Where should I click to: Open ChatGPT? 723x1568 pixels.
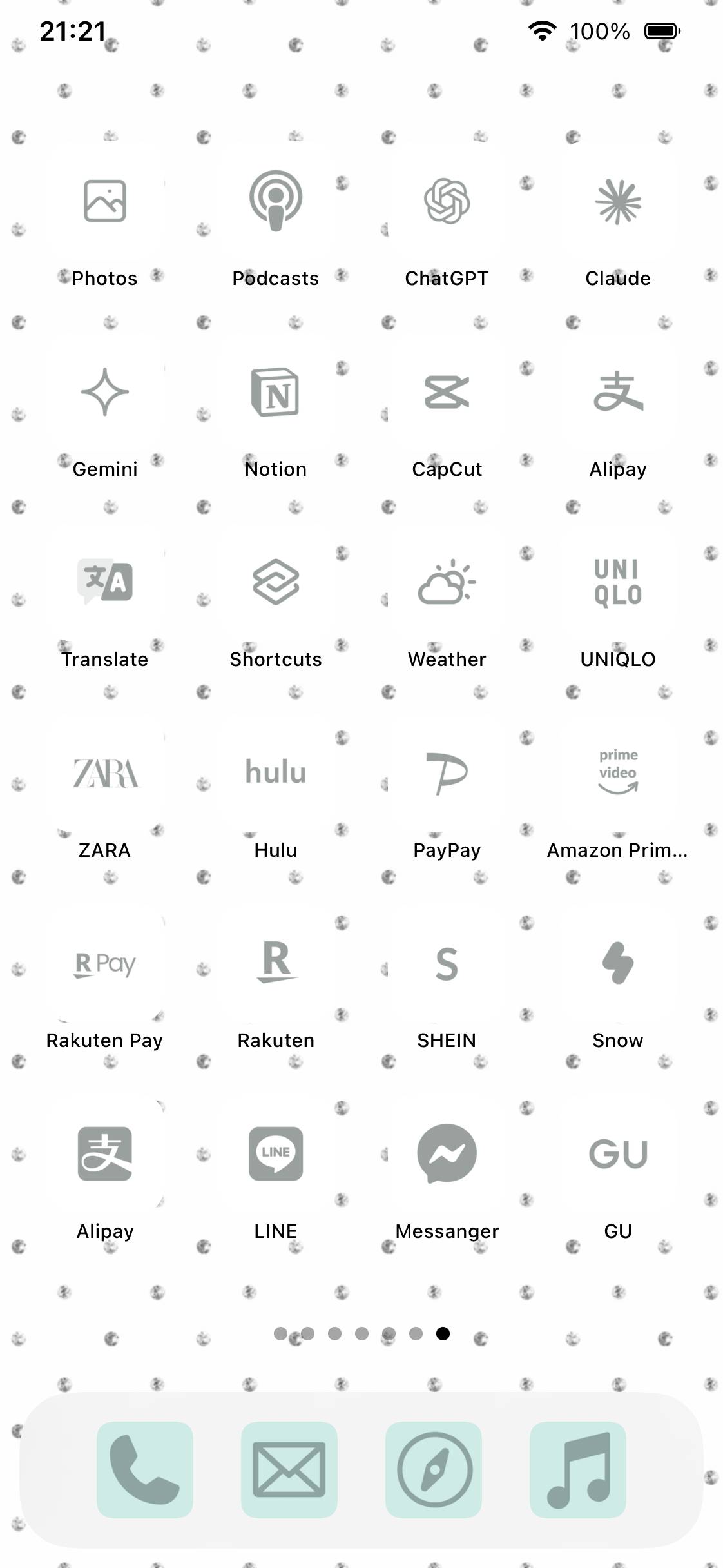[447, 201]
